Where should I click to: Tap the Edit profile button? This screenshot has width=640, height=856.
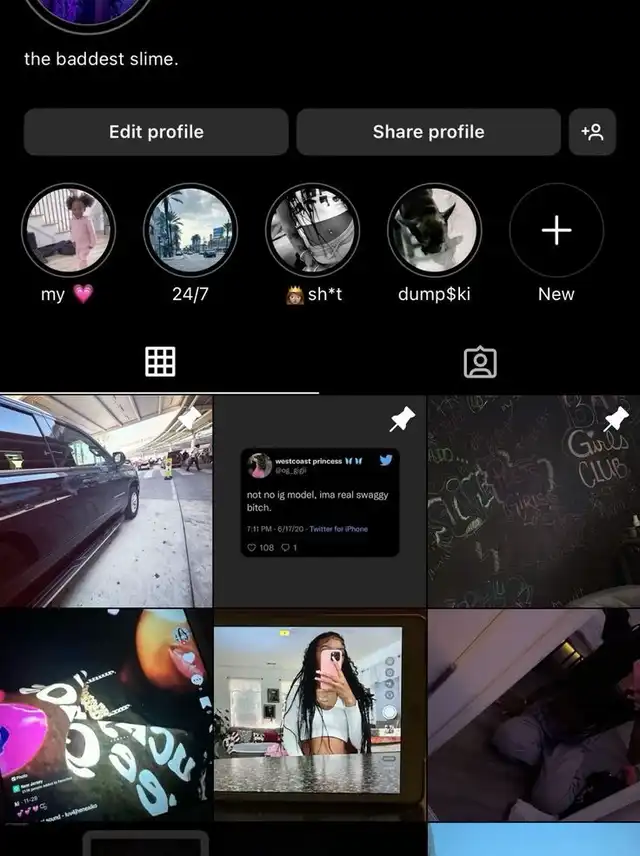tap(156, 132)
